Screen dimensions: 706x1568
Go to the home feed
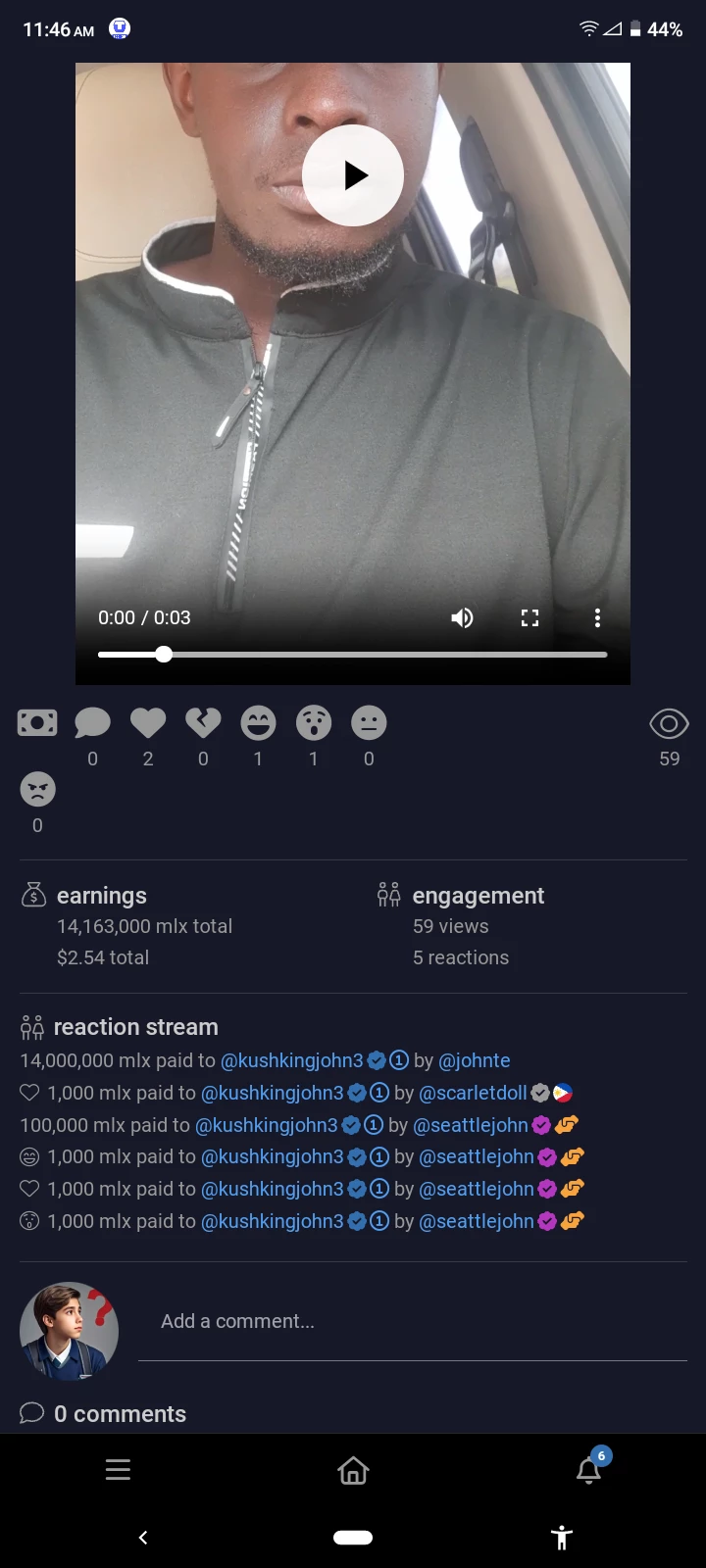353,1470
